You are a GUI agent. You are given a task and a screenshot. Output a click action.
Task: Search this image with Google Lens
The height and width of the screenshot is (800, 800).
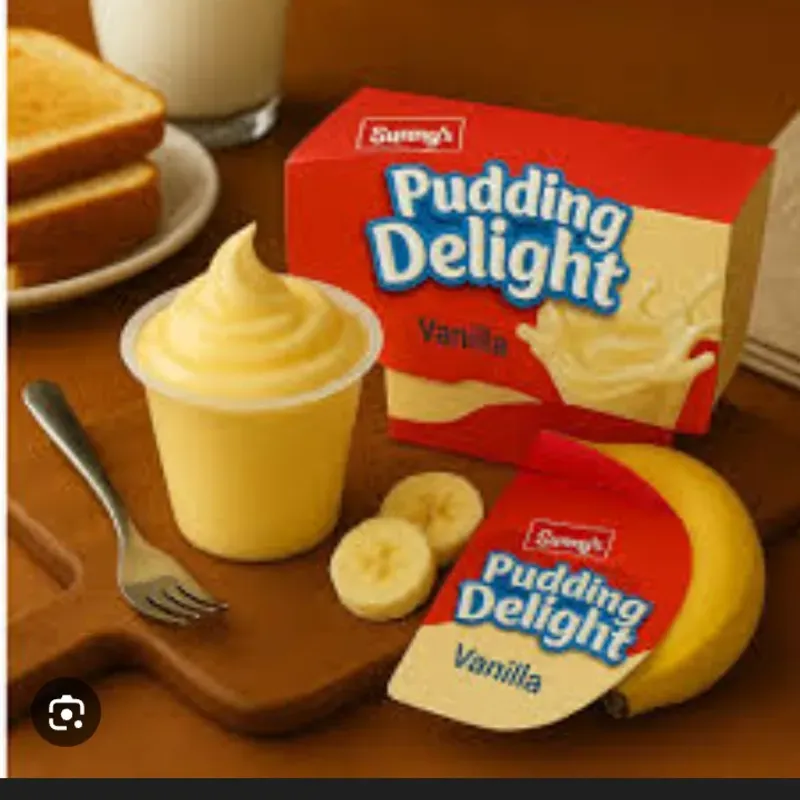click(65, 712)
